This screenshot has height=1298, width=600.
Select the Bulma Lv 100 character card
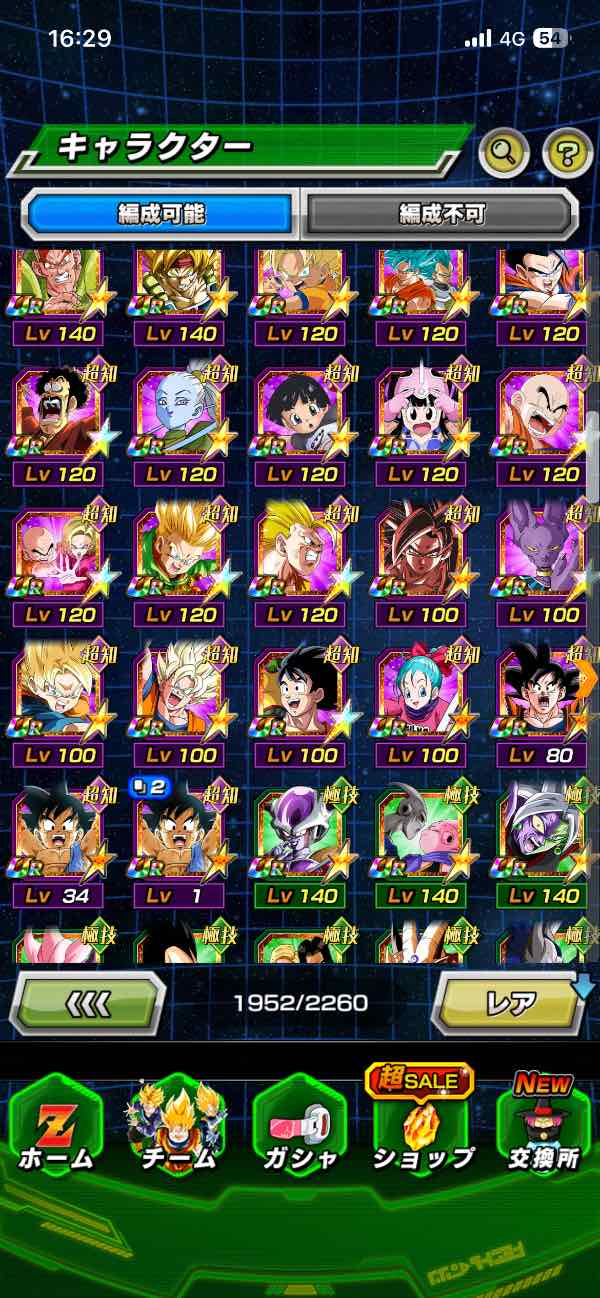pyautogui.click(x=425, y=707)
